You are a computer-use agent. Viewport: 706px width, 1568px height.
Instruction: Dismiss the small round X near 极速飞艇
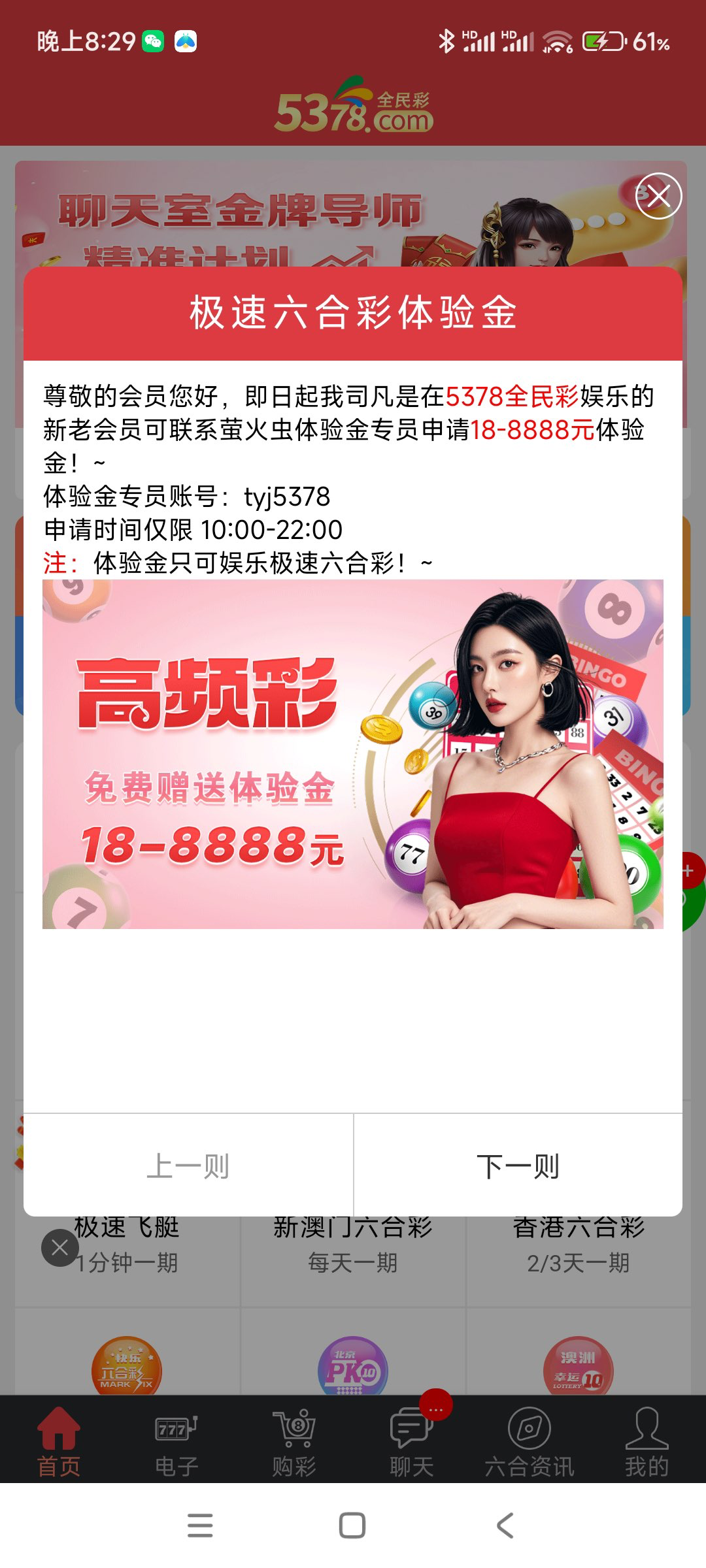(60, 1248)
